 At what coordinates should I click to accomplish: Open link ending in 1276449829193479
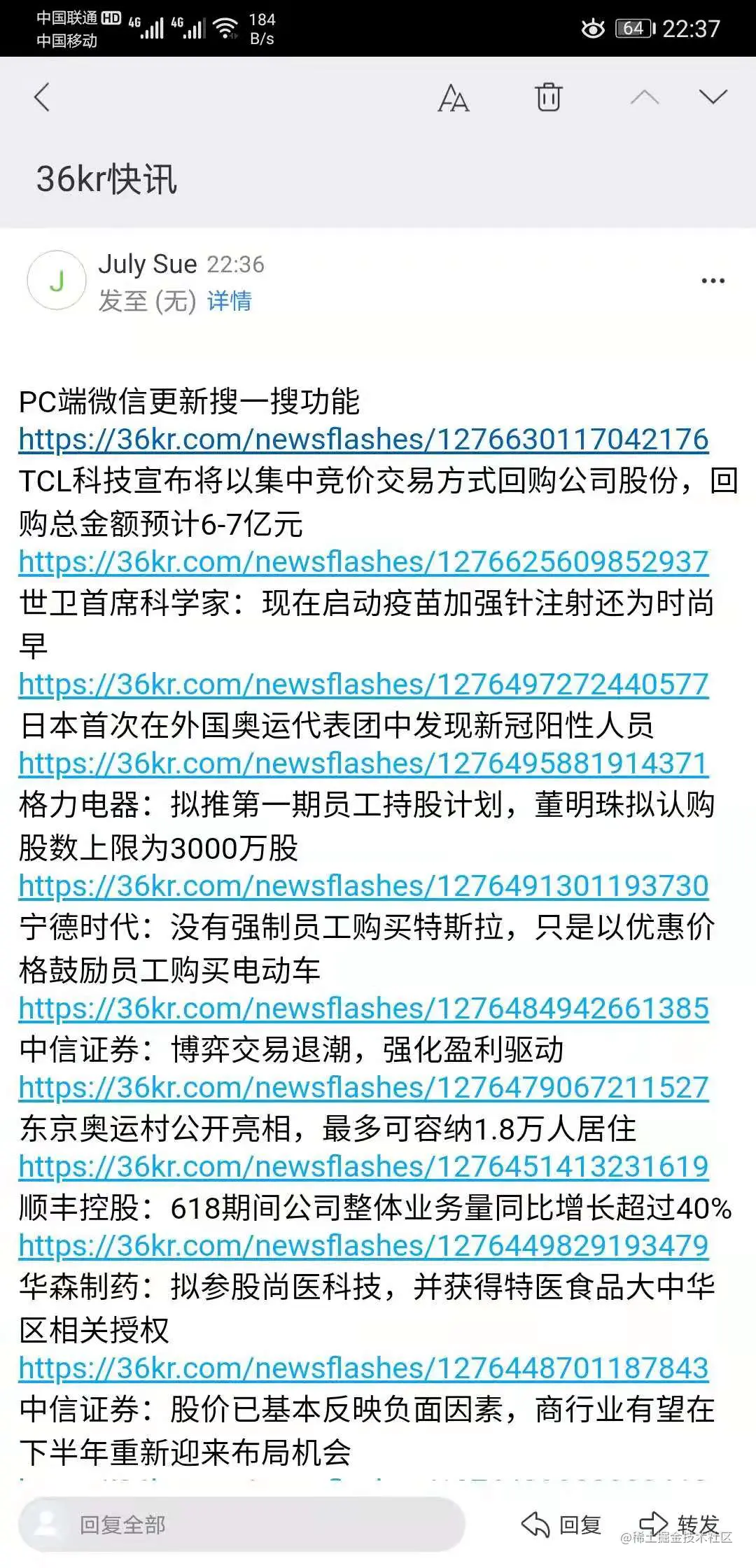(x=363, y=1246)
